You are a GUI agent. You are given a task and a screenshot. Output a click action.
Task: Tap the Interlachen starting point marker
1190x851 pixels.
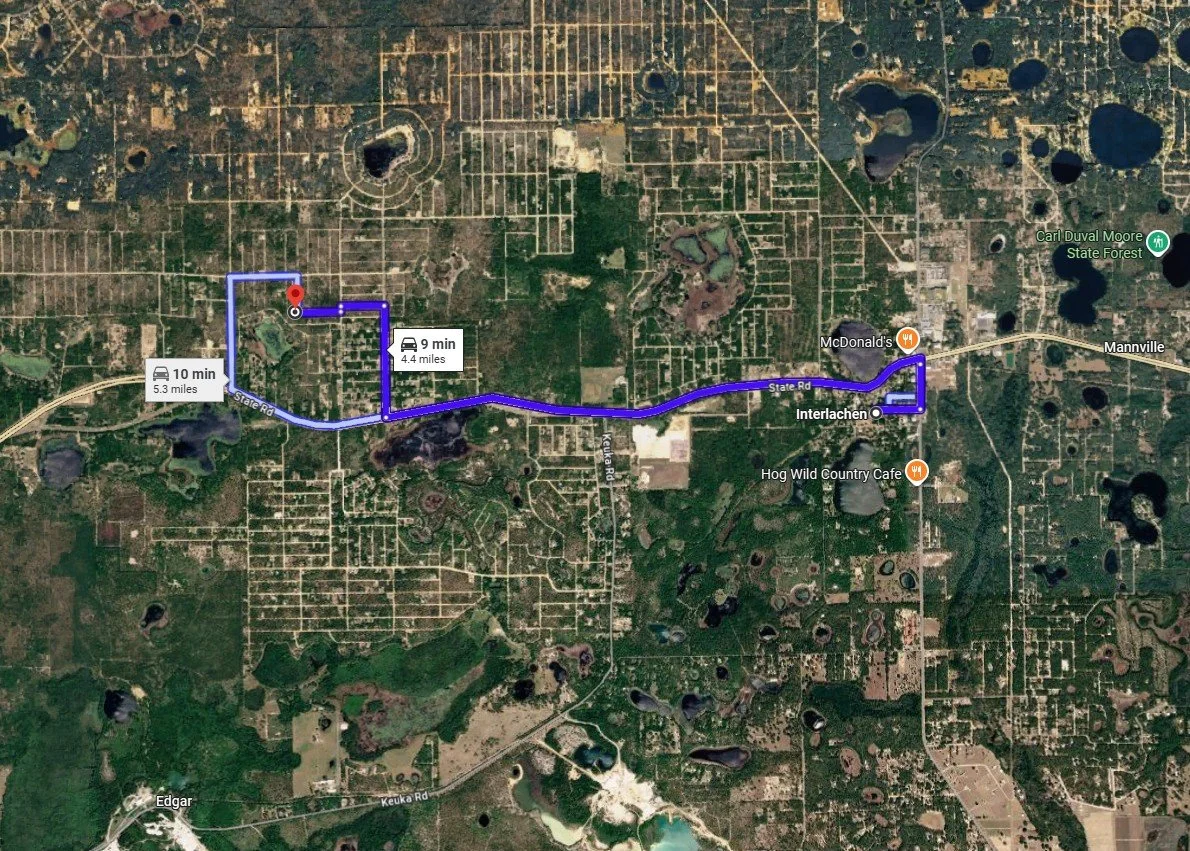pyautogui.click(x=876, y=413)
